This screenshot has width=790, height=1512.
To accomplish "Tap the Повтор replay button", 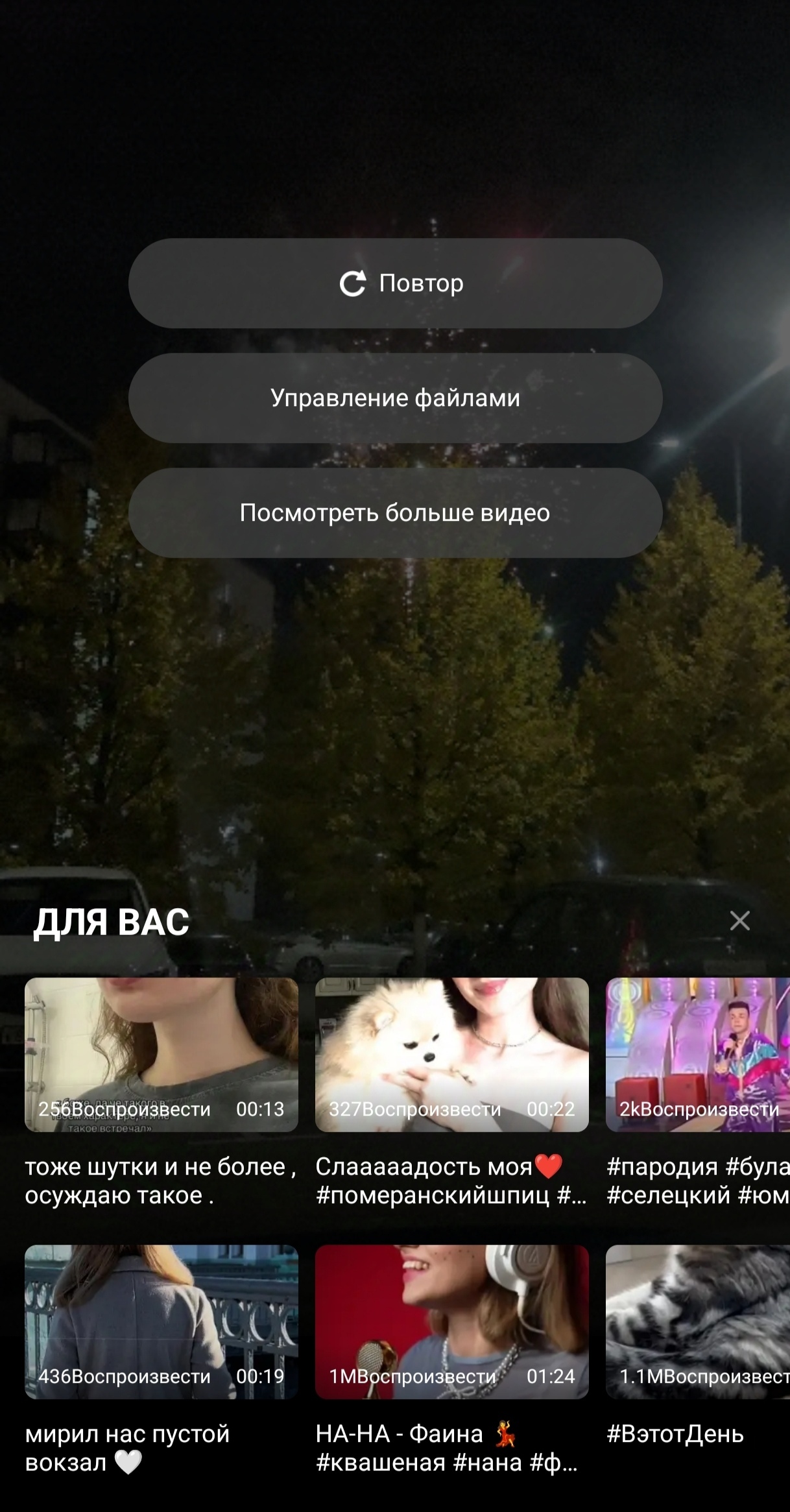I will pyautogui.click(x=395, y=283).
